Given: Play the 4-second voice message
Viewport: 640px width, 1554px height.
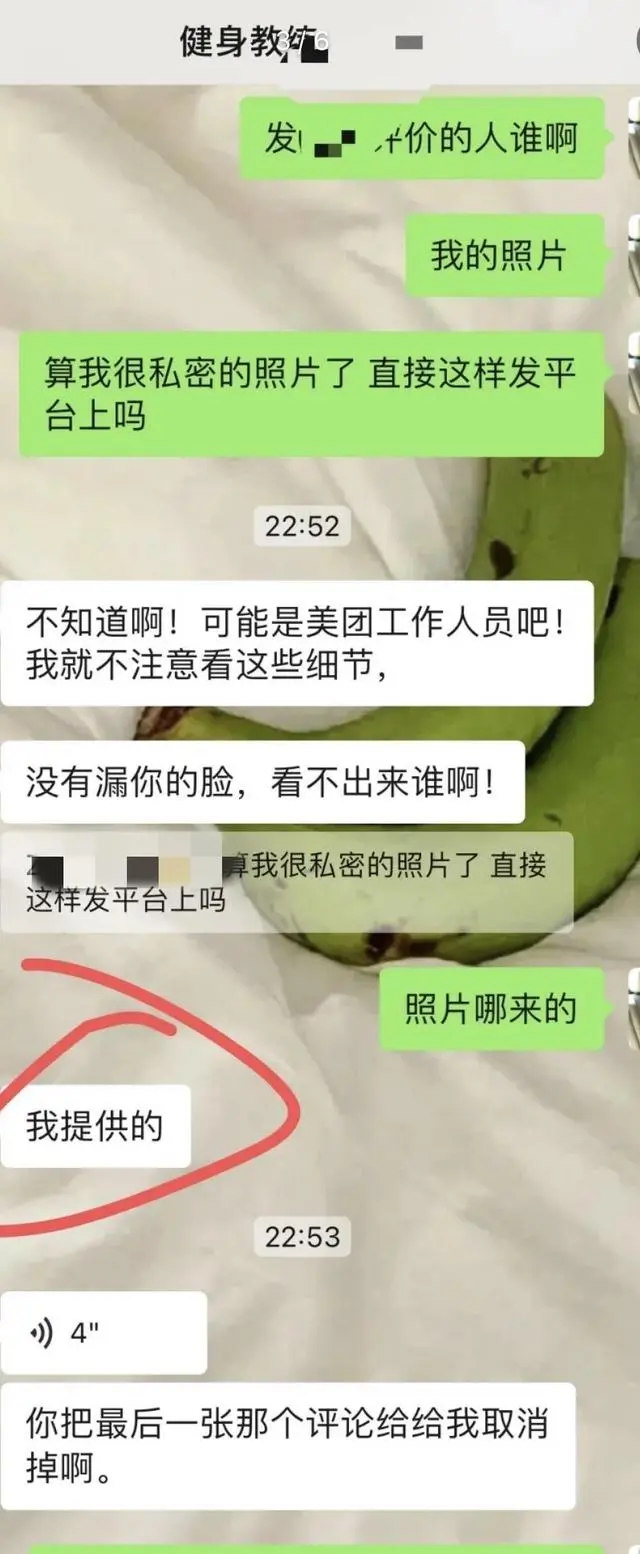Looking at the screenshot, I should click(x=103, y=1333).
